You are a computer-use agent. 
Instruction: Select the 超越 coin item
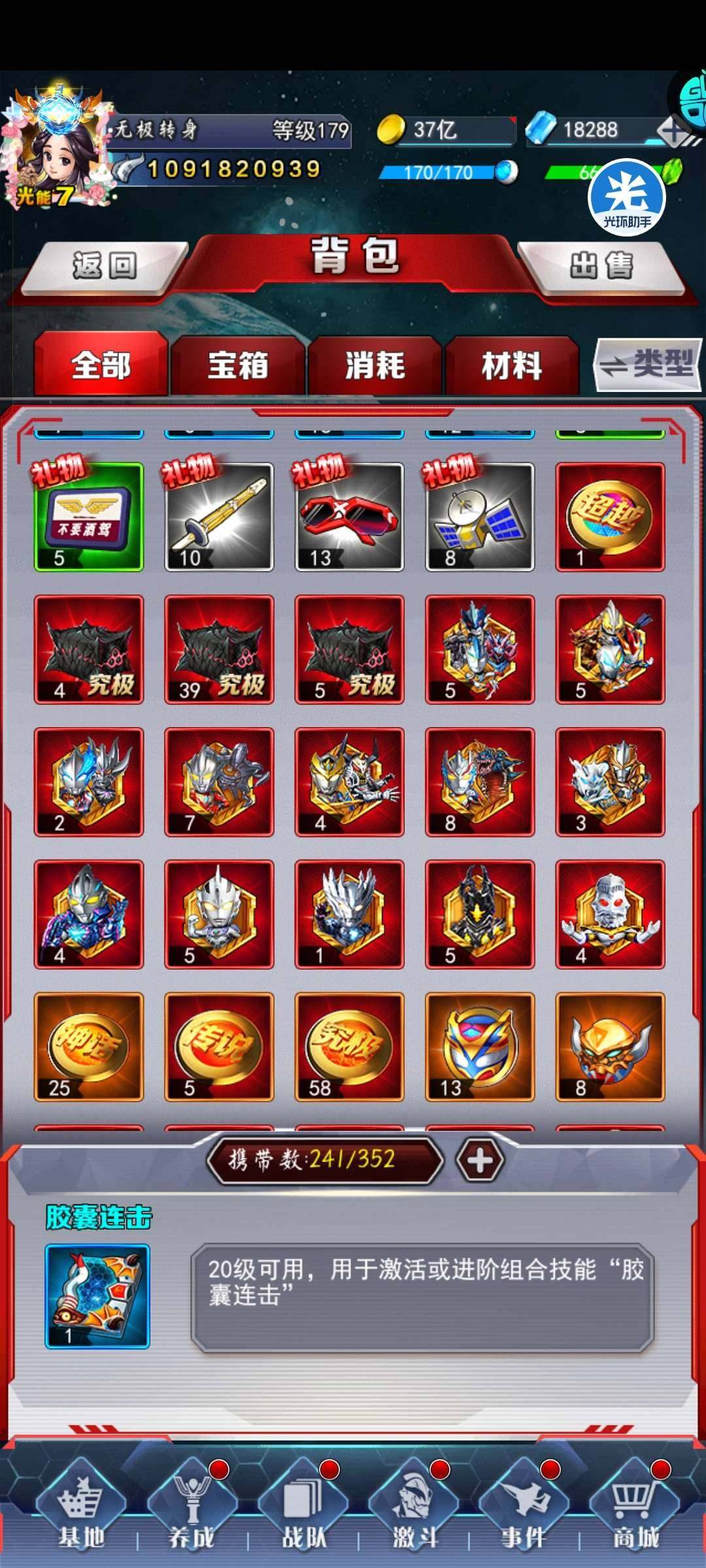click(x=609, y=517)
